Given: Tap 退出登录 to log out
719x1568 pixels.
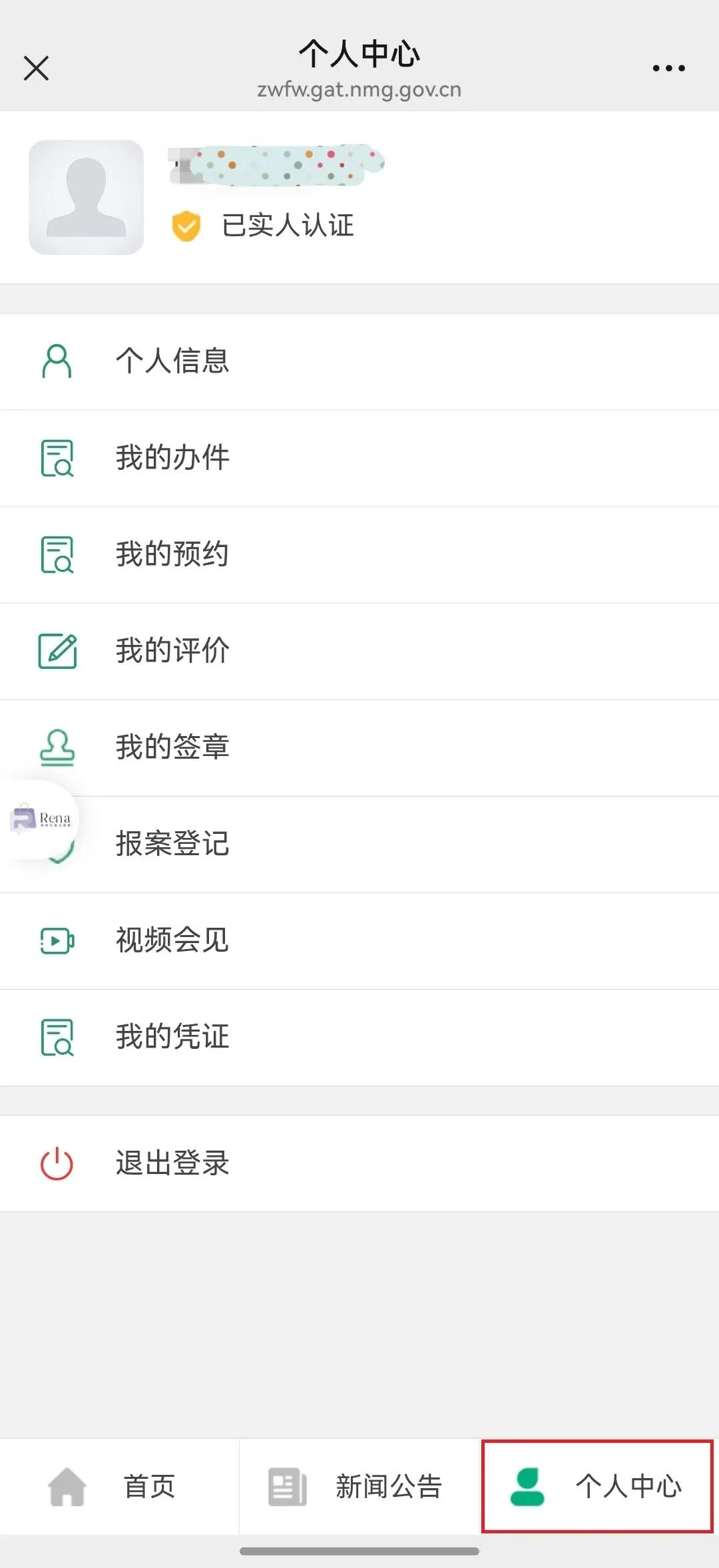Looking at the screenshot, I should click(172, 1163).
